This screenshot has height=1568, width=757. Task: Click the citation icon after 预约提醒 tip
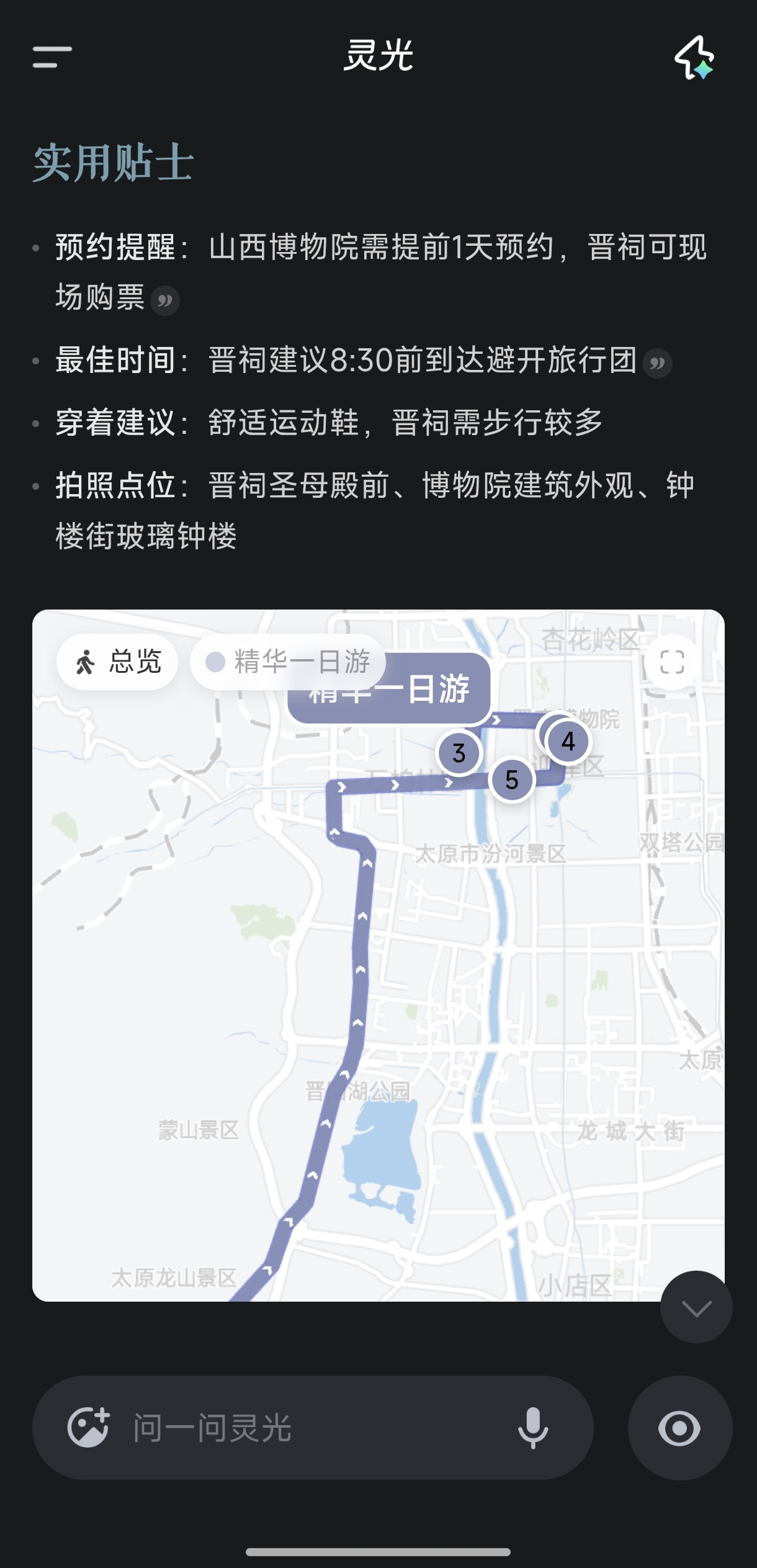tap(166, 301)
